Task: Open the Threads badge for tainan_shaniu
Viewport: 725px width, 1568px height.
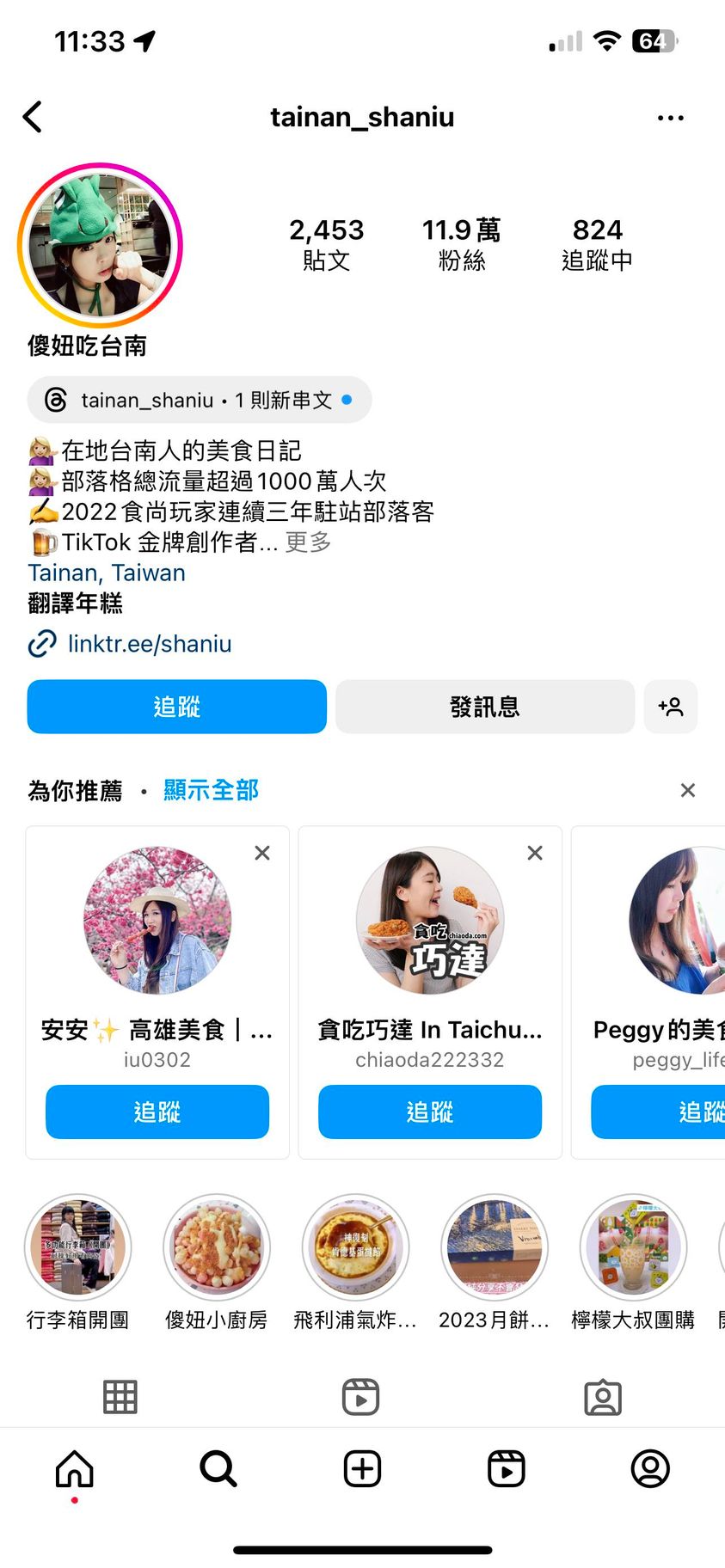Action: click(x=200, y=400)
